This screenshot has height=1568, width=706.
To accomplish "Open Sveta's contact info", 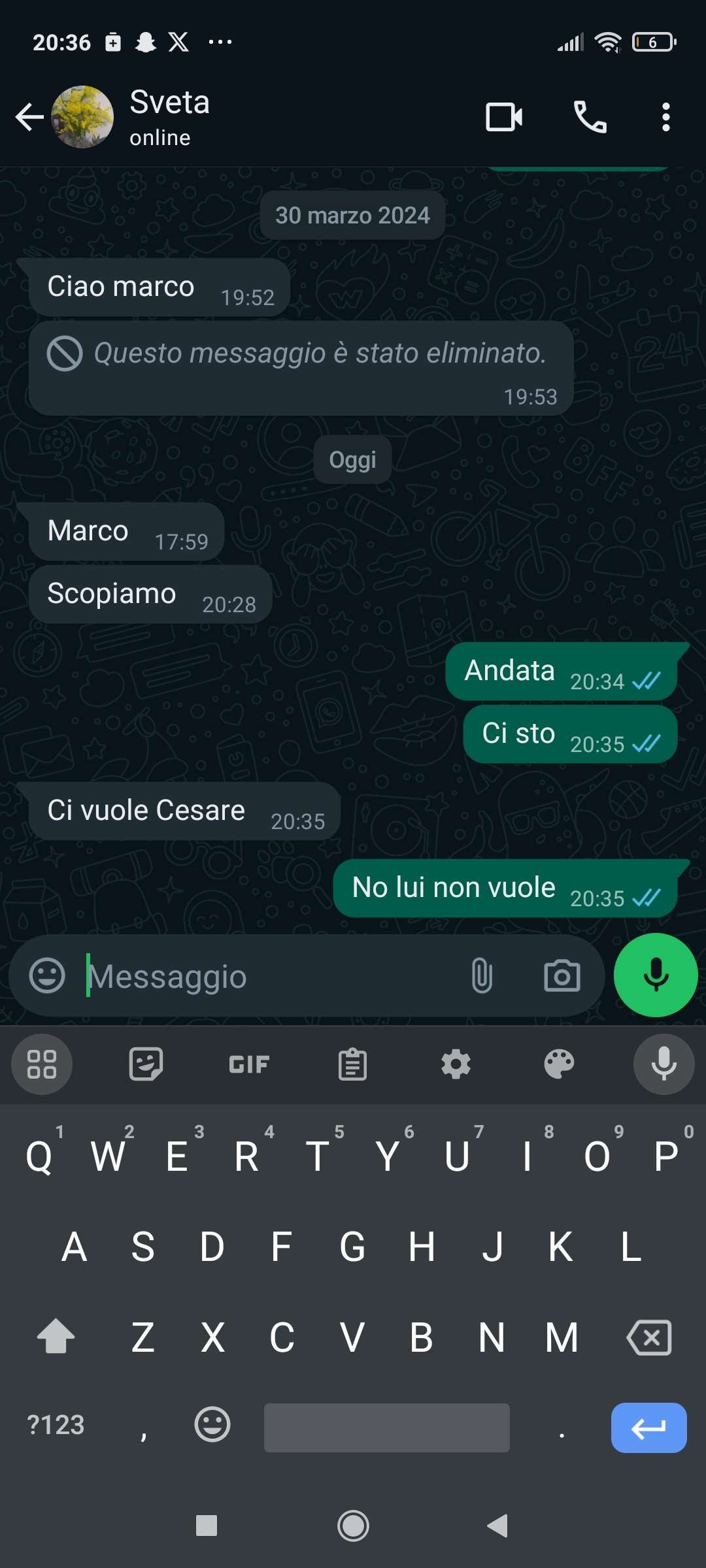I will pos(169,118).
